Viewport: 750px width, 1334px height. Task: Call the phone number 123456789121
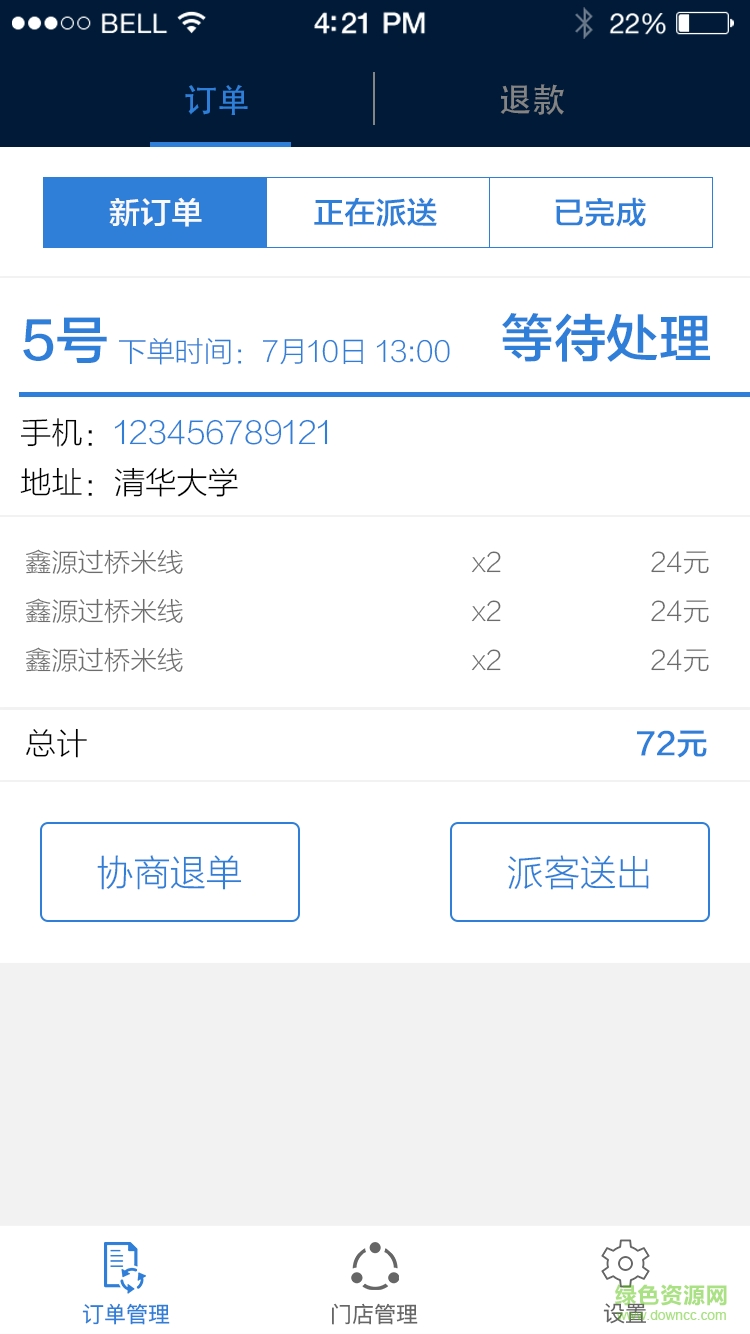(x=222, y=432)
